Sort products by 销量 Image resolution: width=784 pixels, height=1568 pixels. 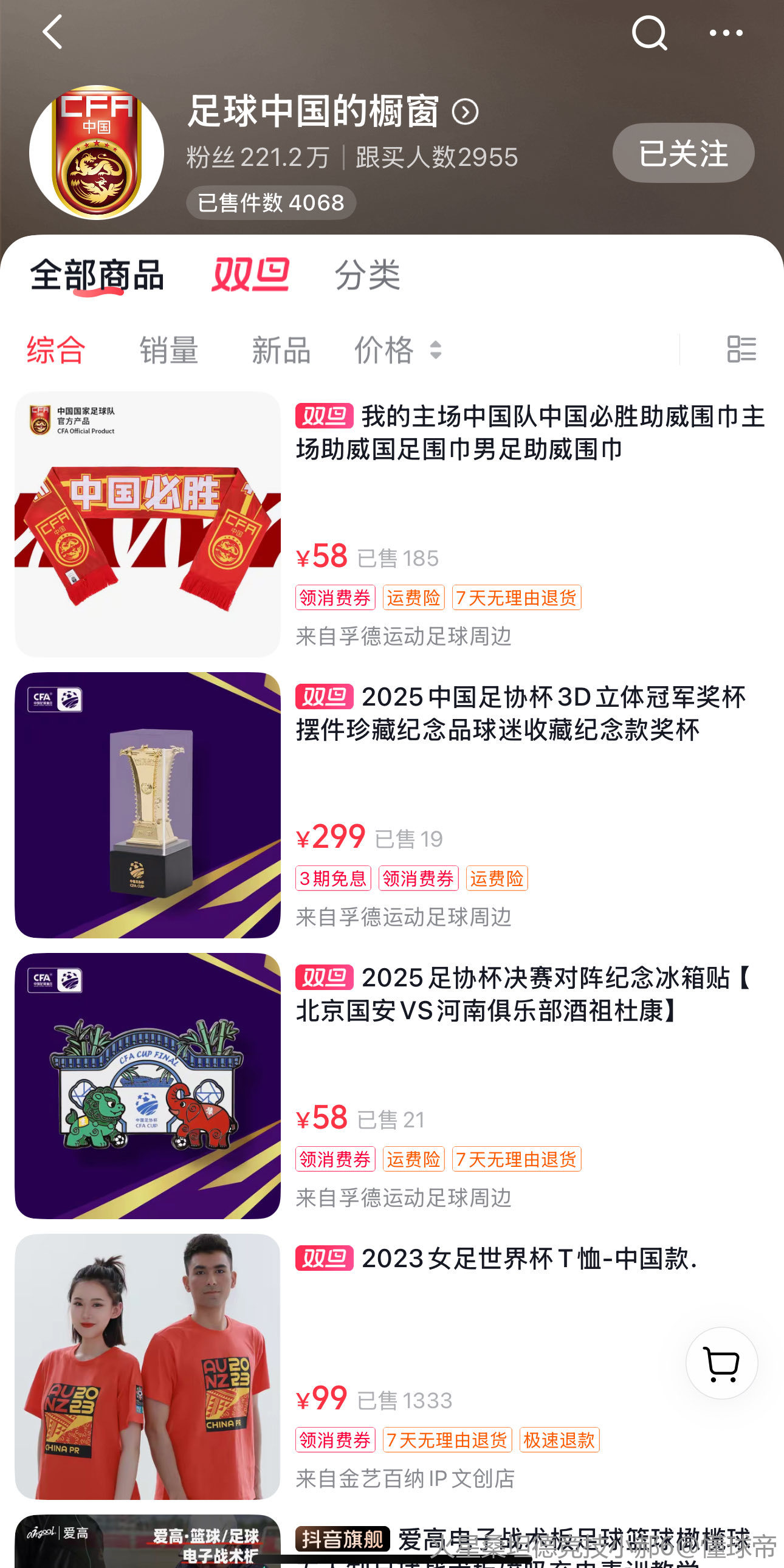click(x=168, y=350)
